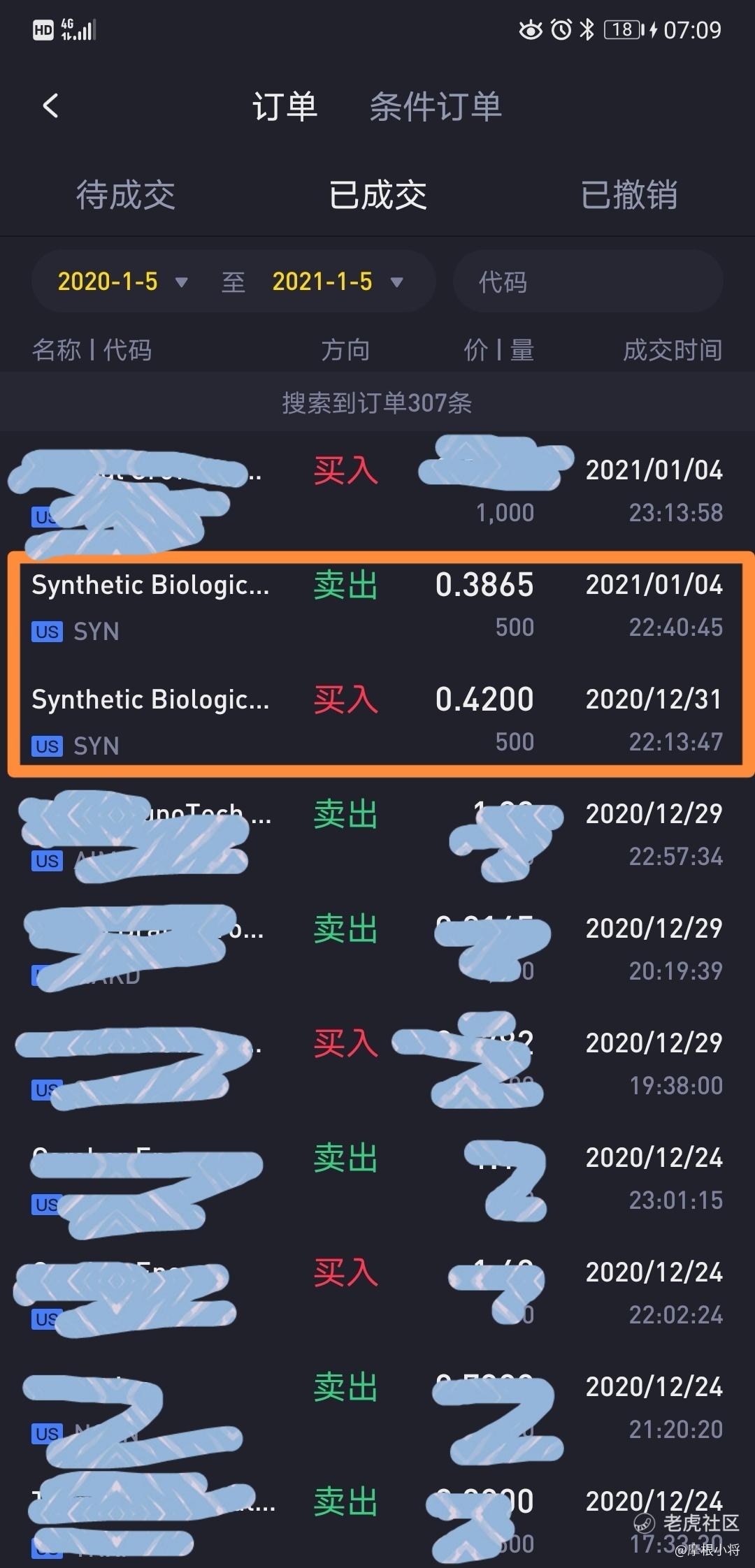
Task: Open the SYN sell order at 0.3865
Action: tap(377, 607)
